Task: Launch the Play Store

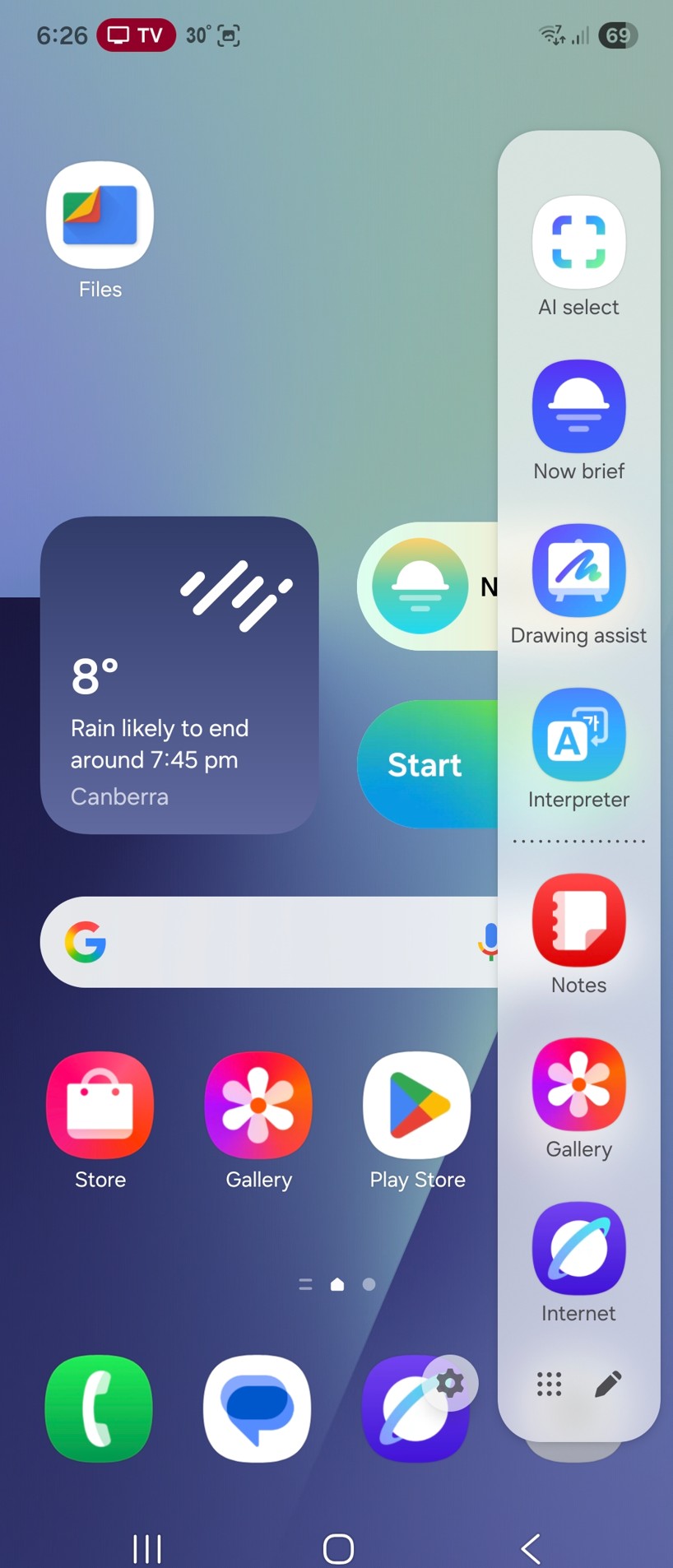Action: (x=417, y=1106)
